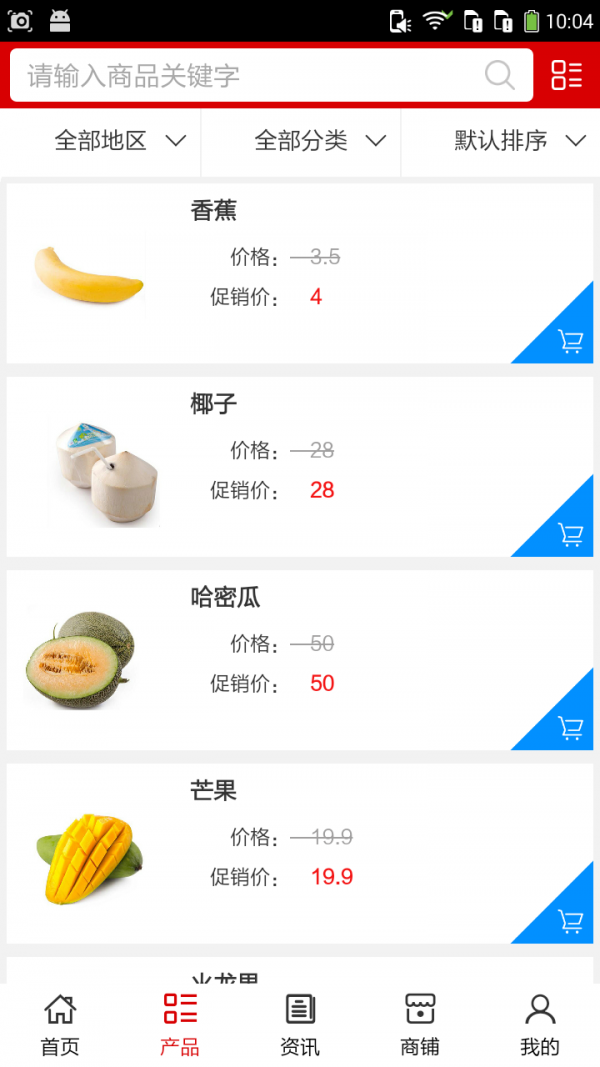Add 芒果 to the shopping cart

tap(570, 921)
